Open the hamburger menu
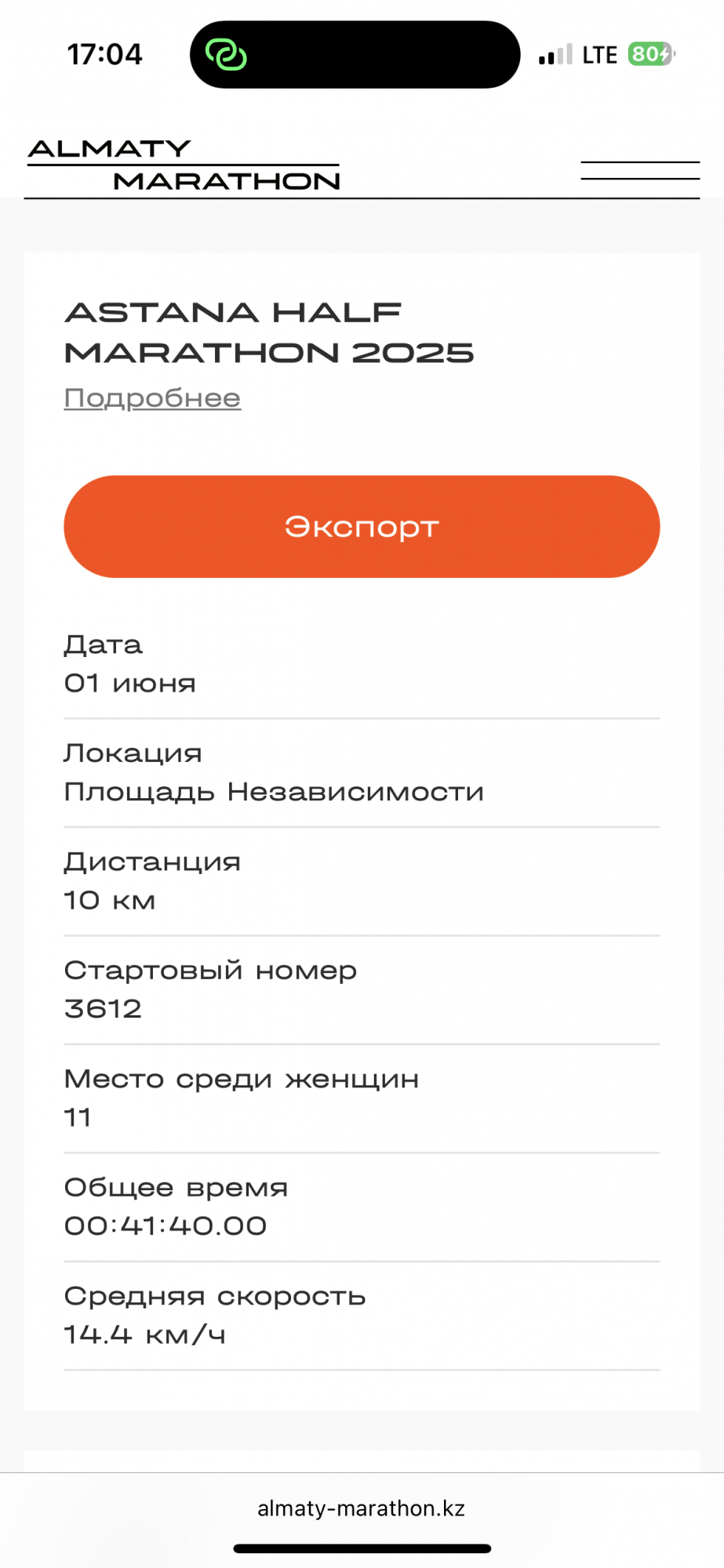724x1568 pixels. point(639,170)
